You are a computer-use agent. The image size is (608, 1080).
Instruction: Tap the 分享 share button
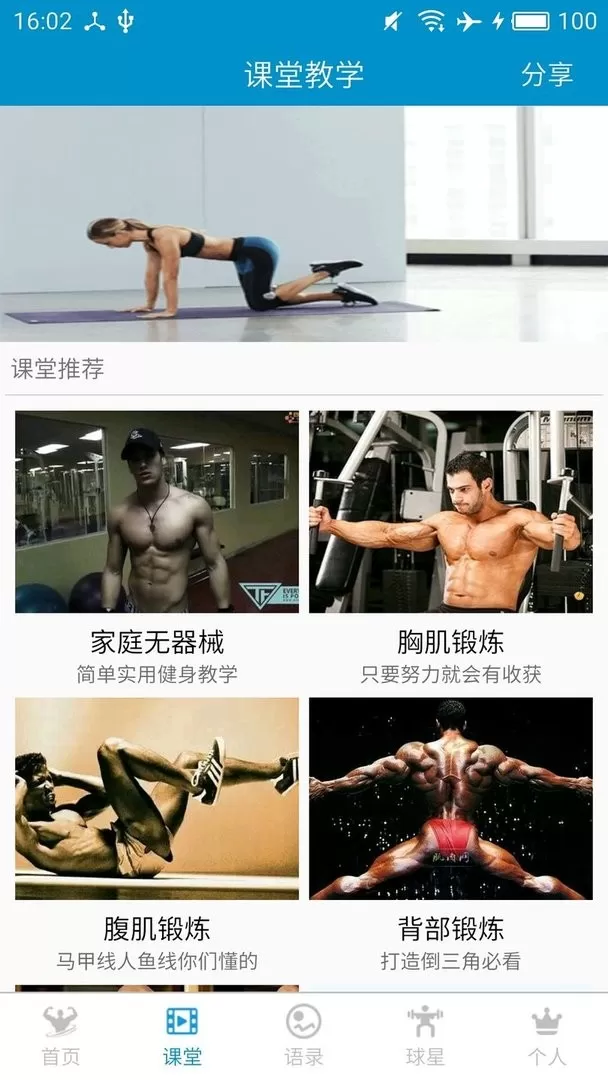coord(546,74)
